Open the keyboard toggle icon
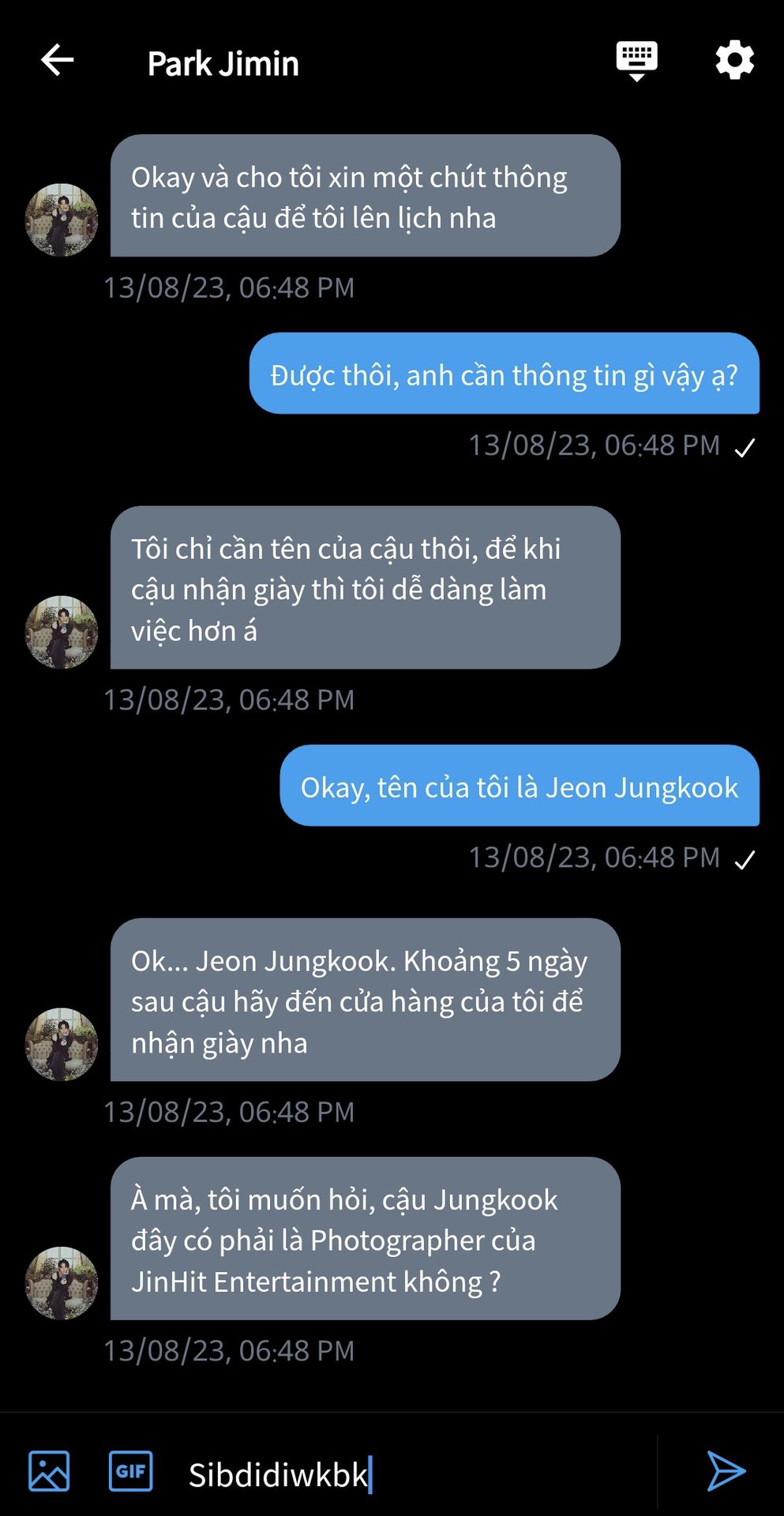 point(636,60)
